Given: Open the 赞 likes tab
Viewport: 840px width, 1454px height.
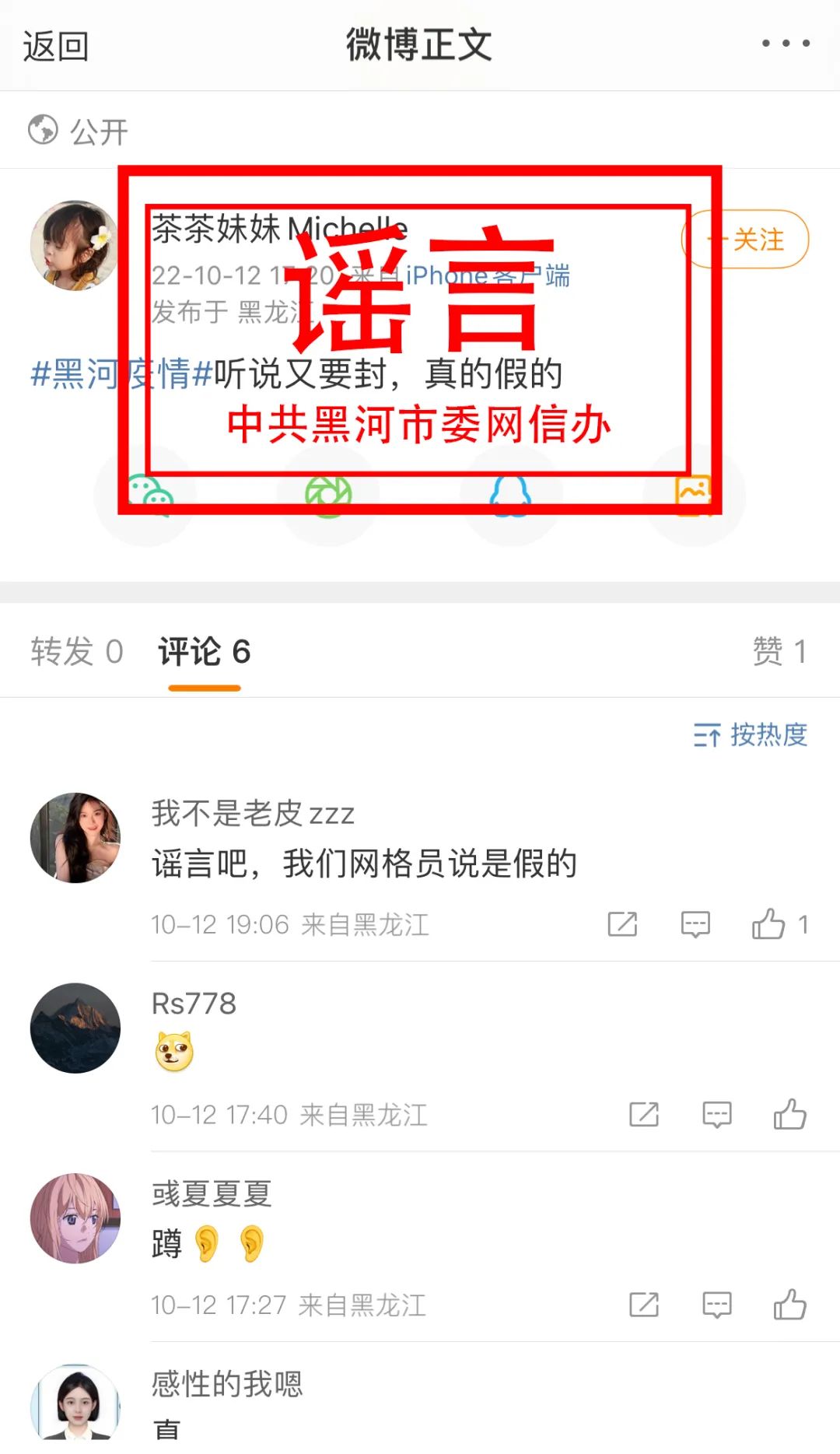Looking at the screenshot, I should [x=780, y=651].
